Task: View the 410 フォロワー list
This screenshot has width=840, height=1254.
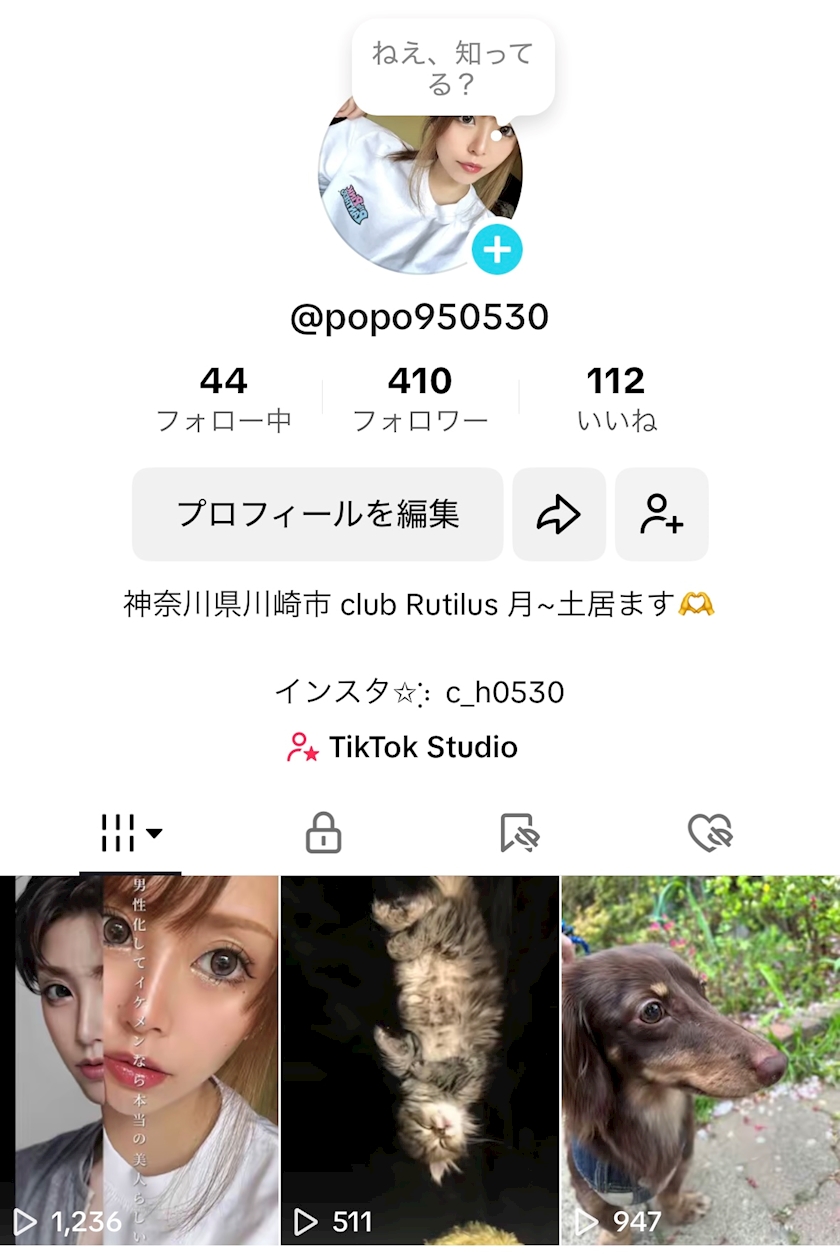Action: 420,398
